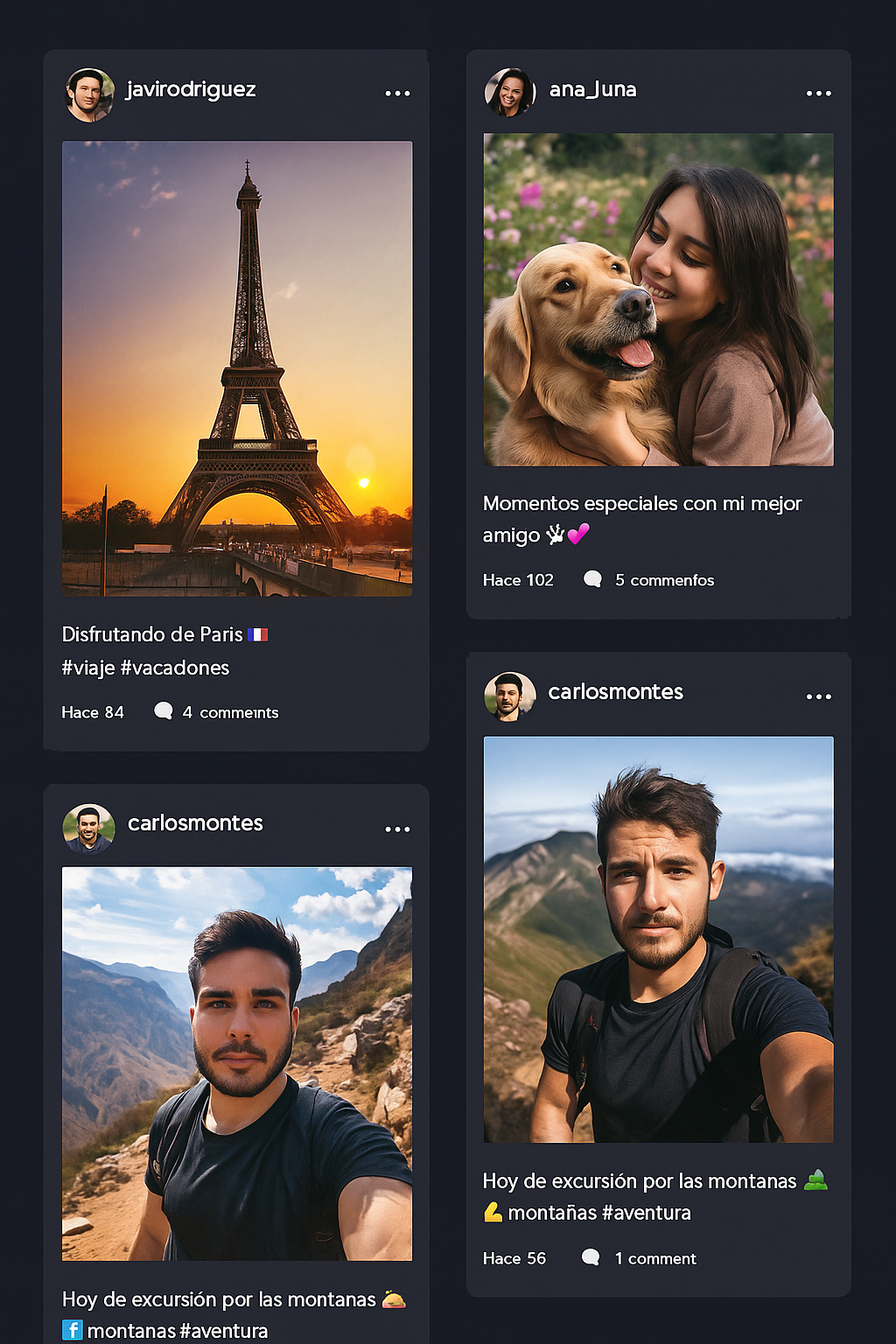Open the three-dot menu on ana_luna's post
Screen dimensions: 896x1344
pos(818,93)
